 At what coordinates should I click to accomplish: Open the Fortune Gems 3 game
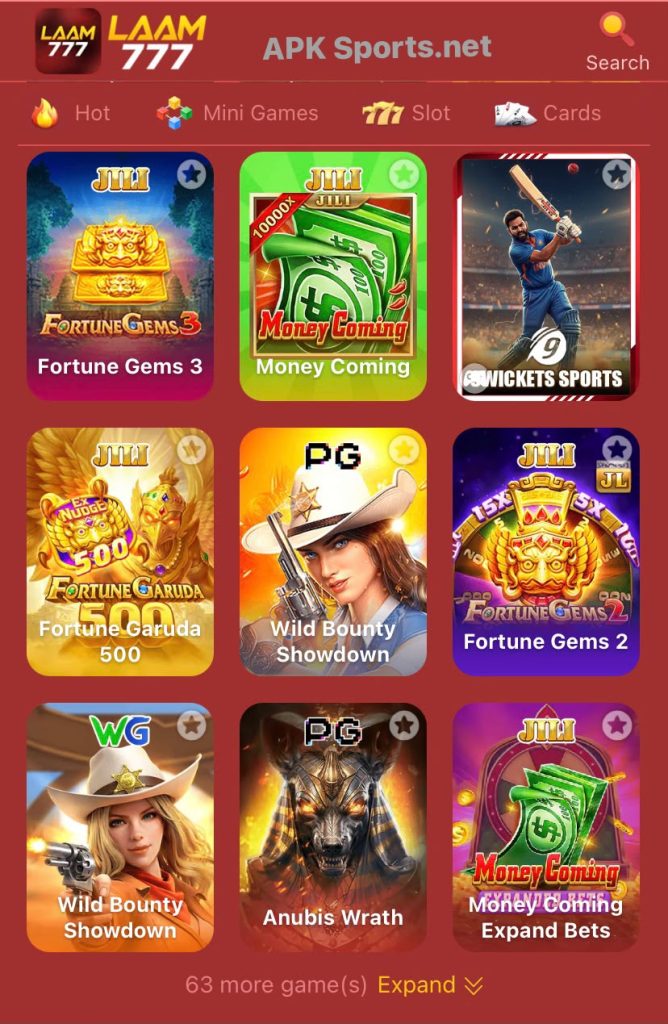120,276
